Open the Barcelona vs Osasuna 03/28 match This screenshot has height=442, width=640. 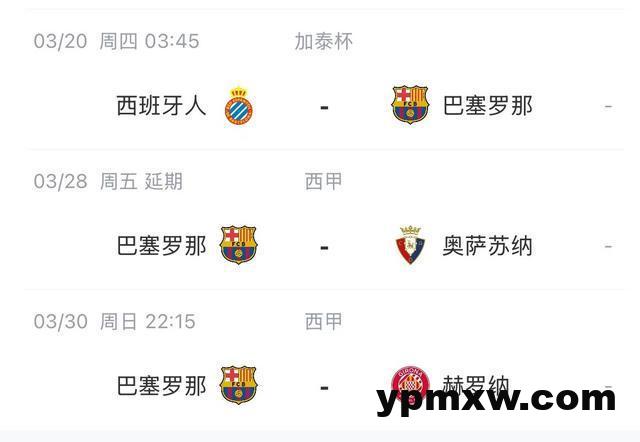[x=324, y=245]
